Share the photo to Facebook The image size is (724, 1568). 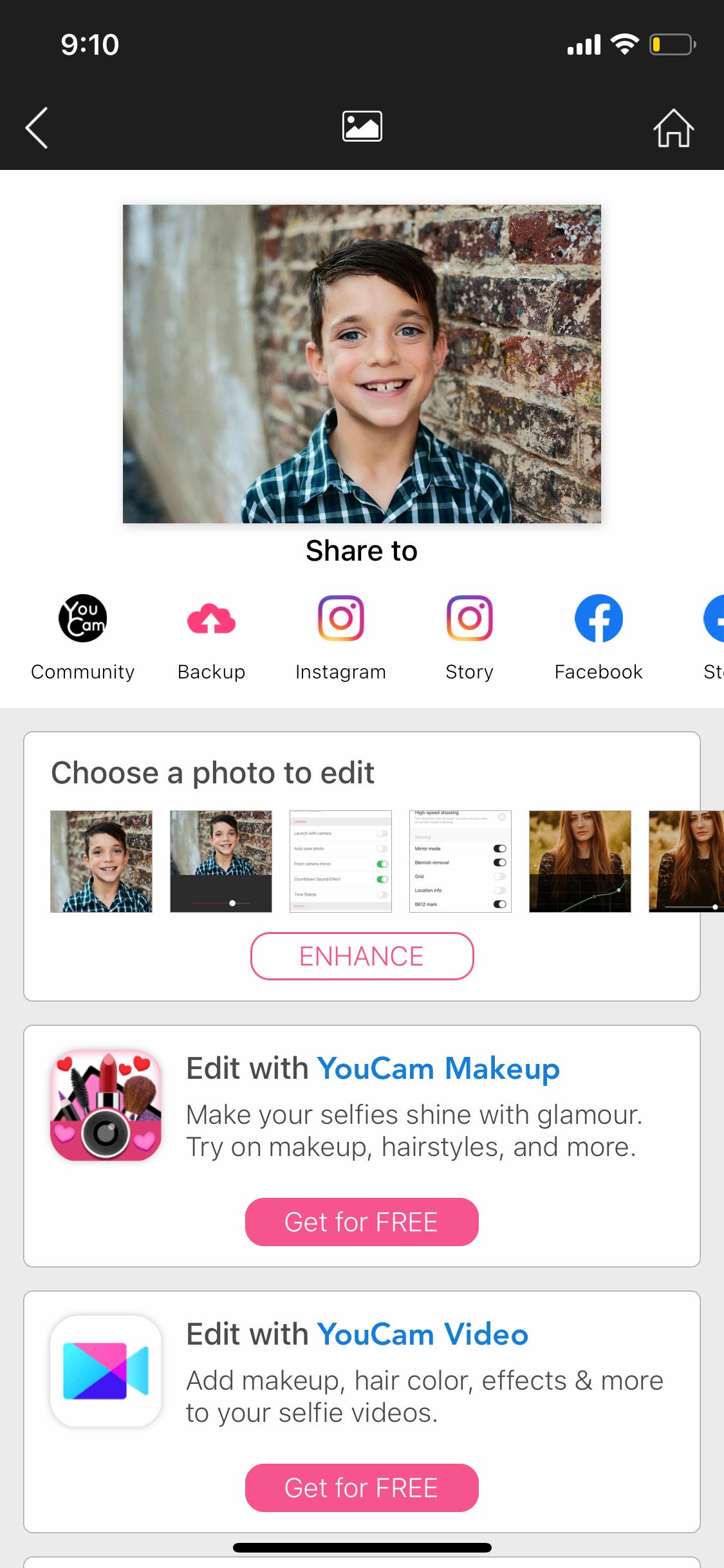pos(599,637)
